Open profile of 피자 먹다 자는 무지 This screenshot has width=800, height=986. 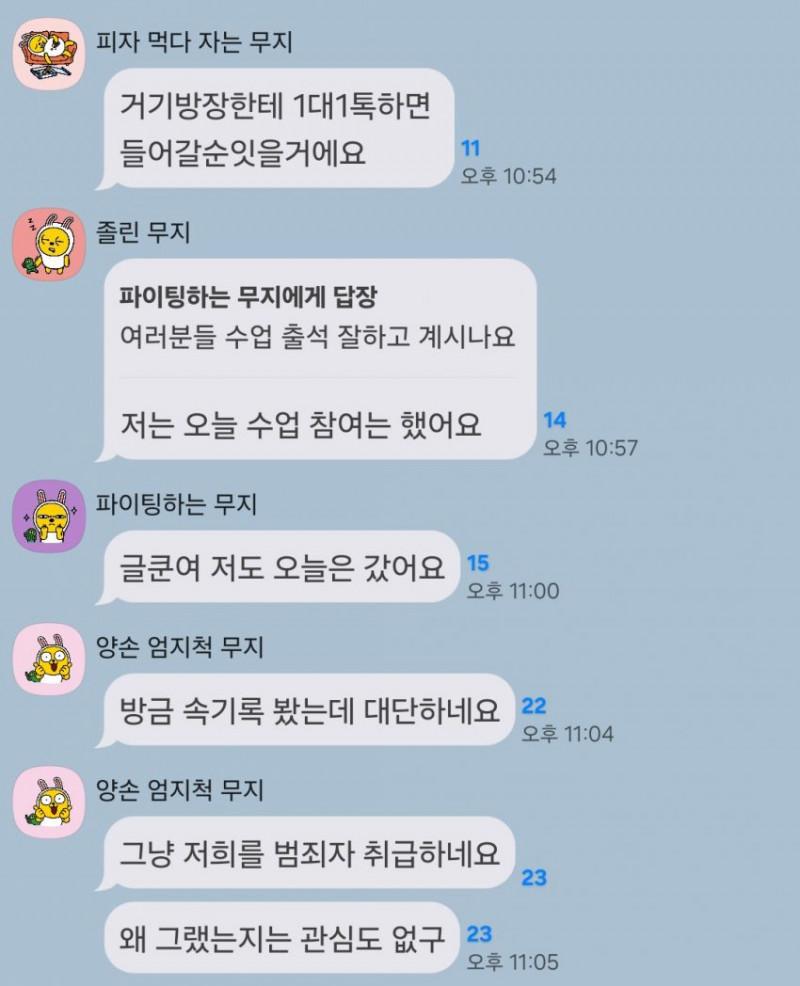tap(48, 57)
